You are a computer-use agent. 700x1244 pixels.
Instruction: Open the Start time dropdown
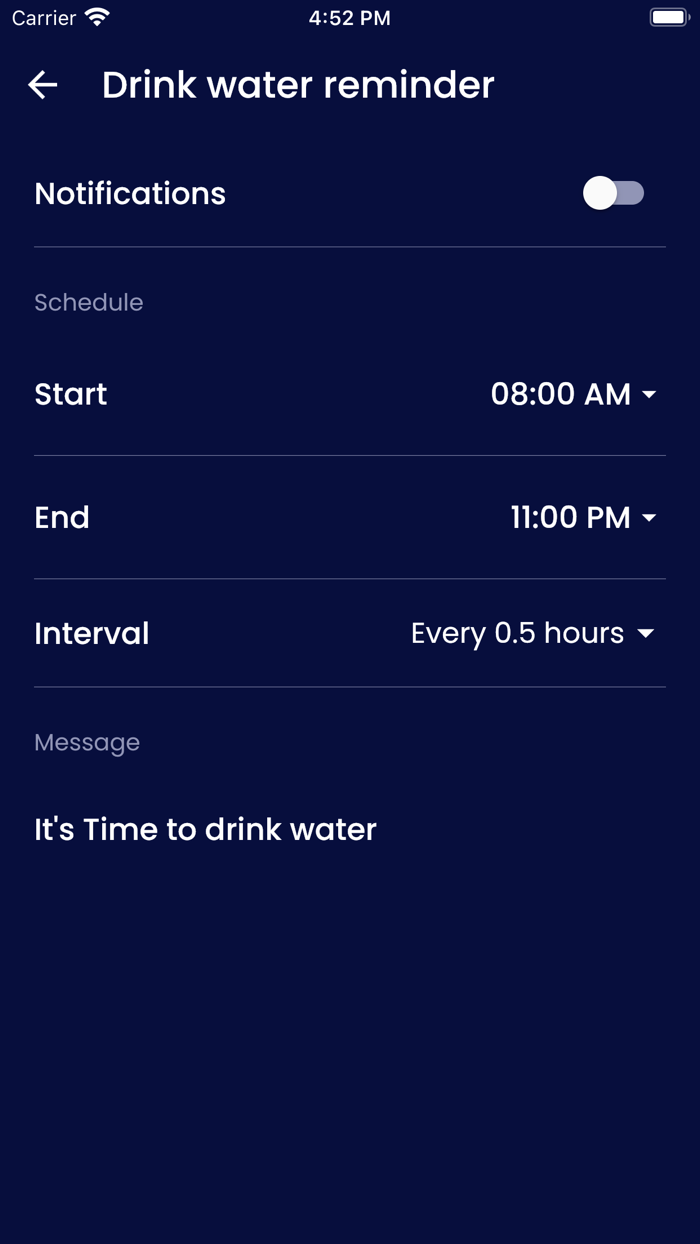click(573, 394)
